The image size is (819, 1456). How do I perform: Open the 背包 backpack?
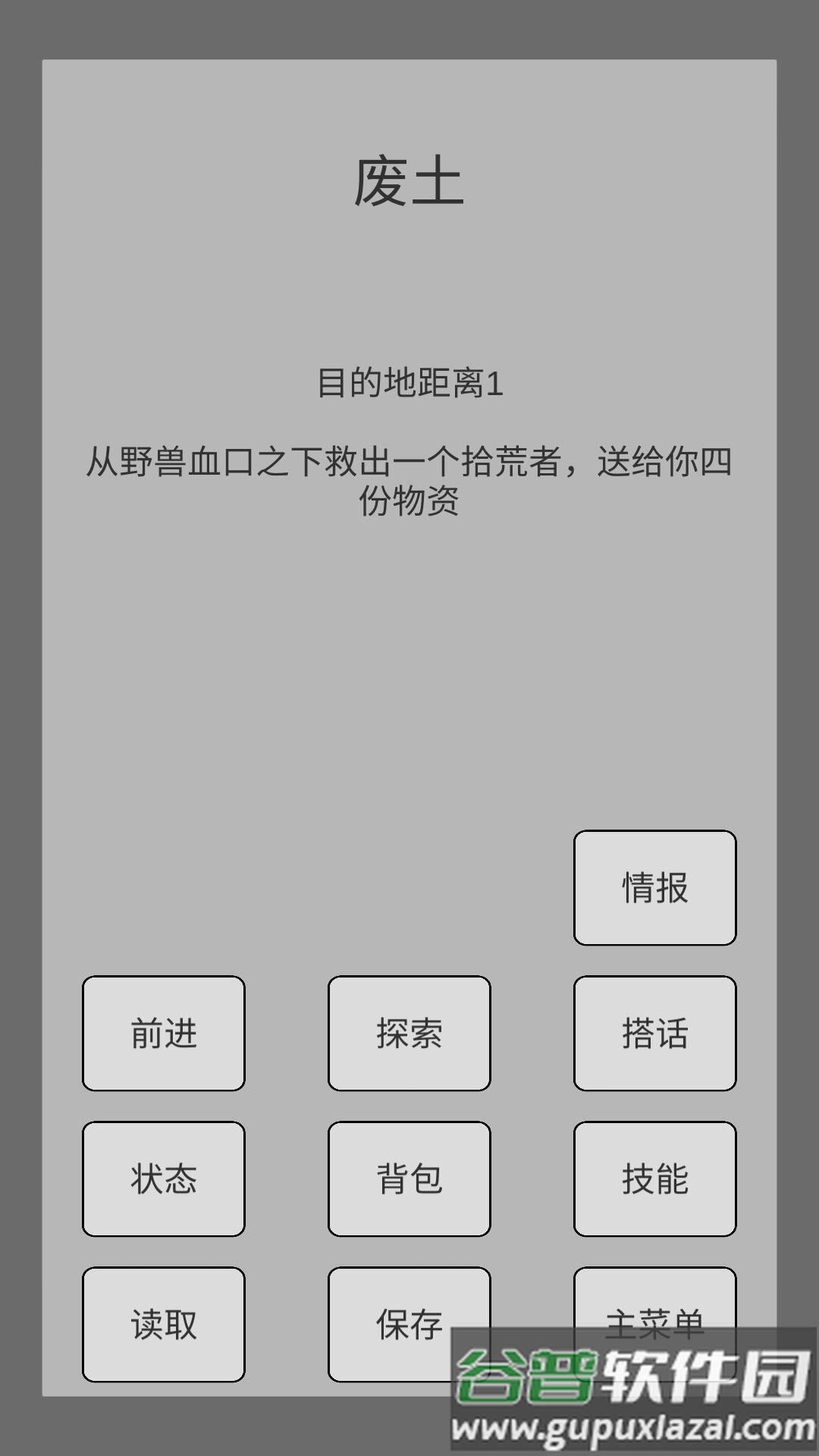click(x=409, y=1178)
